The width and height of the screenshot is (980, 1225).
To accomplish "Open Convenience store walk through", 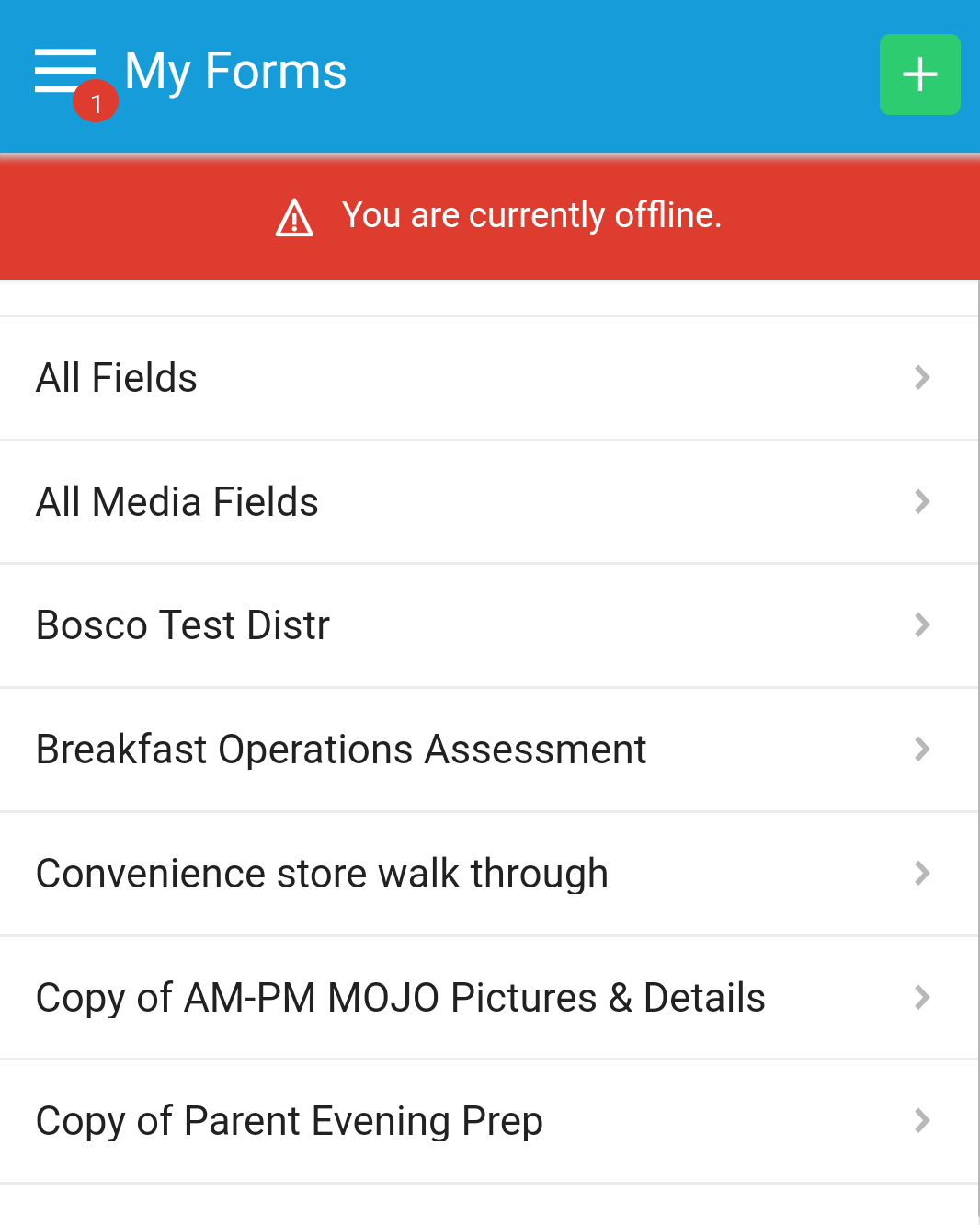I will (488, 874).
